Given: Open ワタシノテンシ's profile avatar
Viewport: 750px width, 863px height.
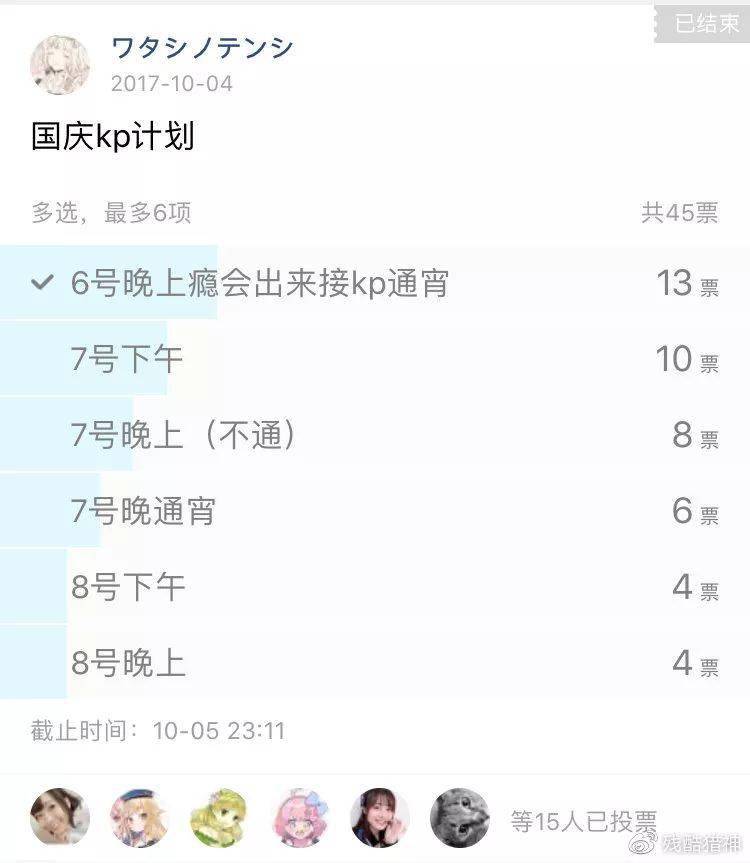Looking at the screenshot, I should (x=60, y=65).
